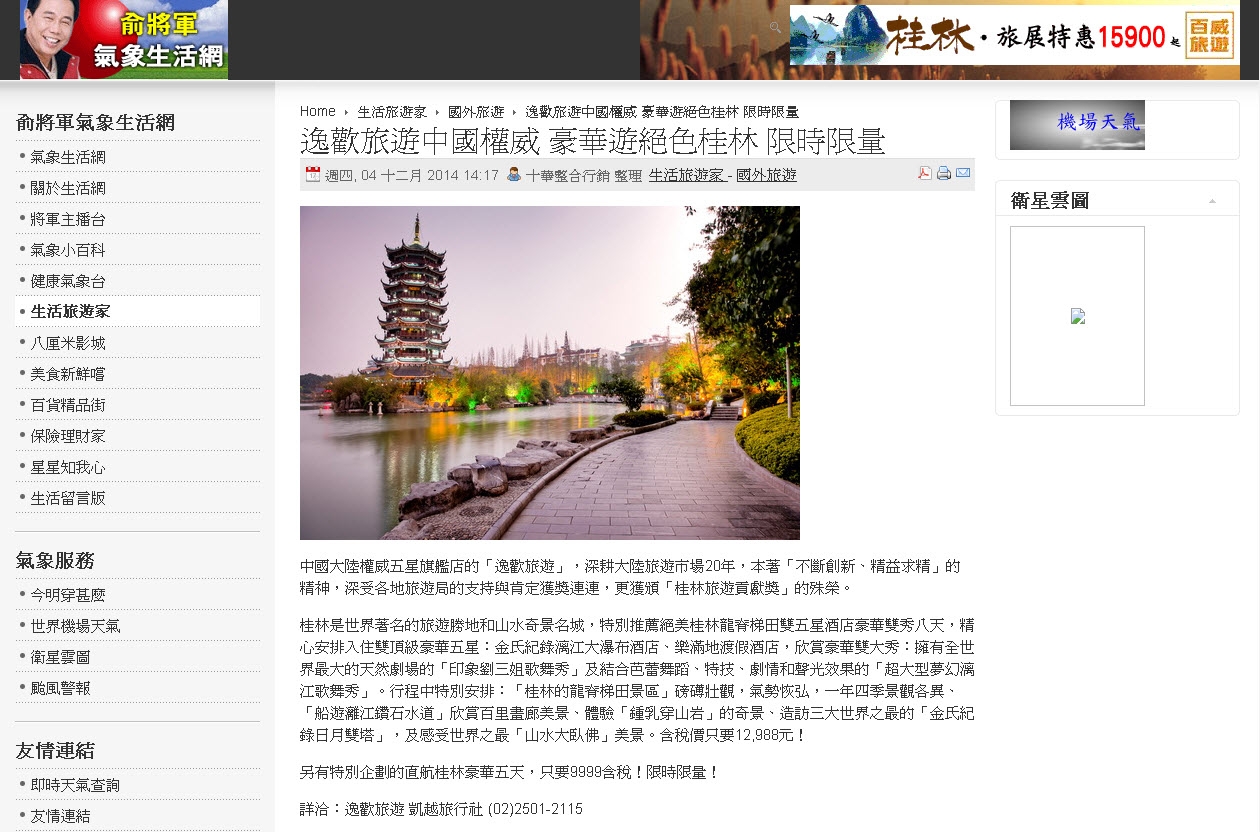Open the 桂林 travel banner ad
The image size is (1260, 832).
point(1014,36)
